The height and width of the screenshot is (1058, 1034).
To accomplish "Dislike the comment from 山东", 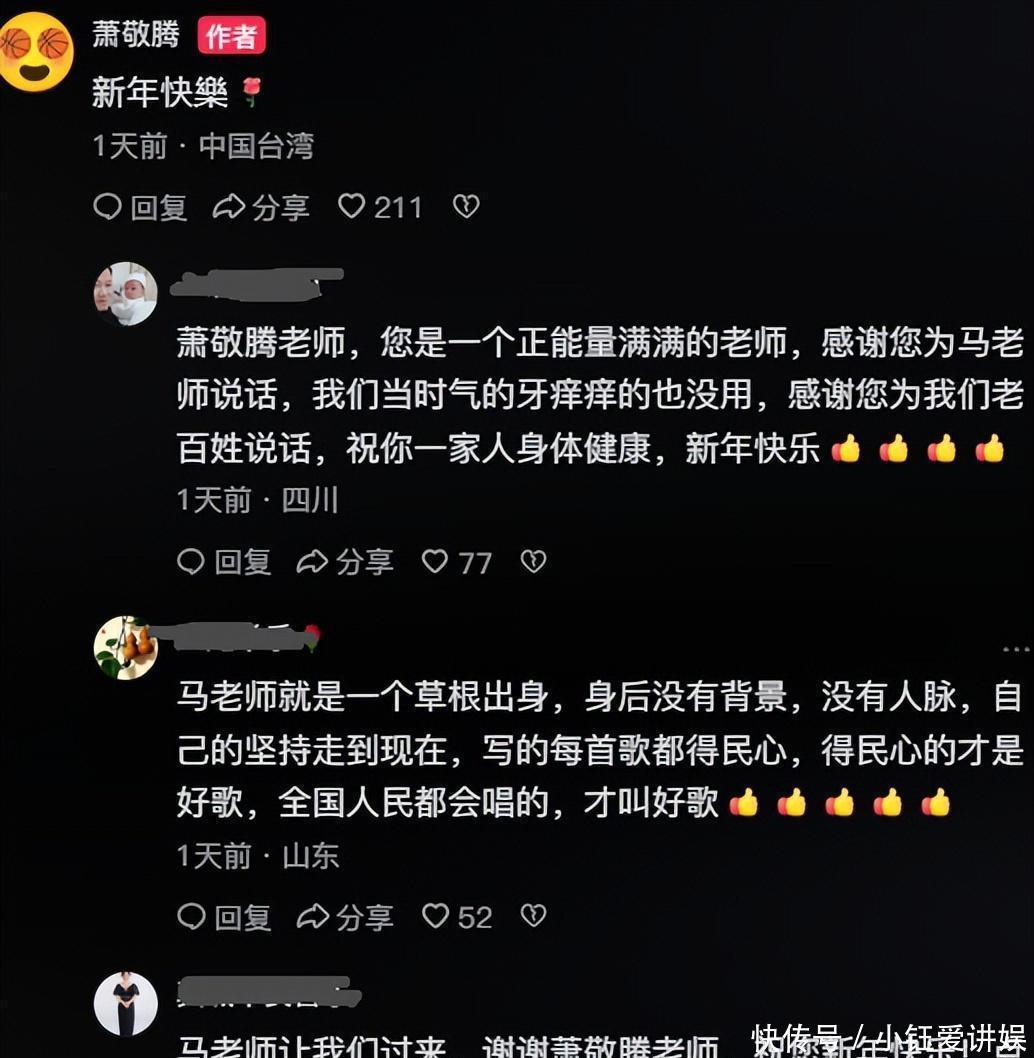I will pyautogui.click(x=533, y=916).
